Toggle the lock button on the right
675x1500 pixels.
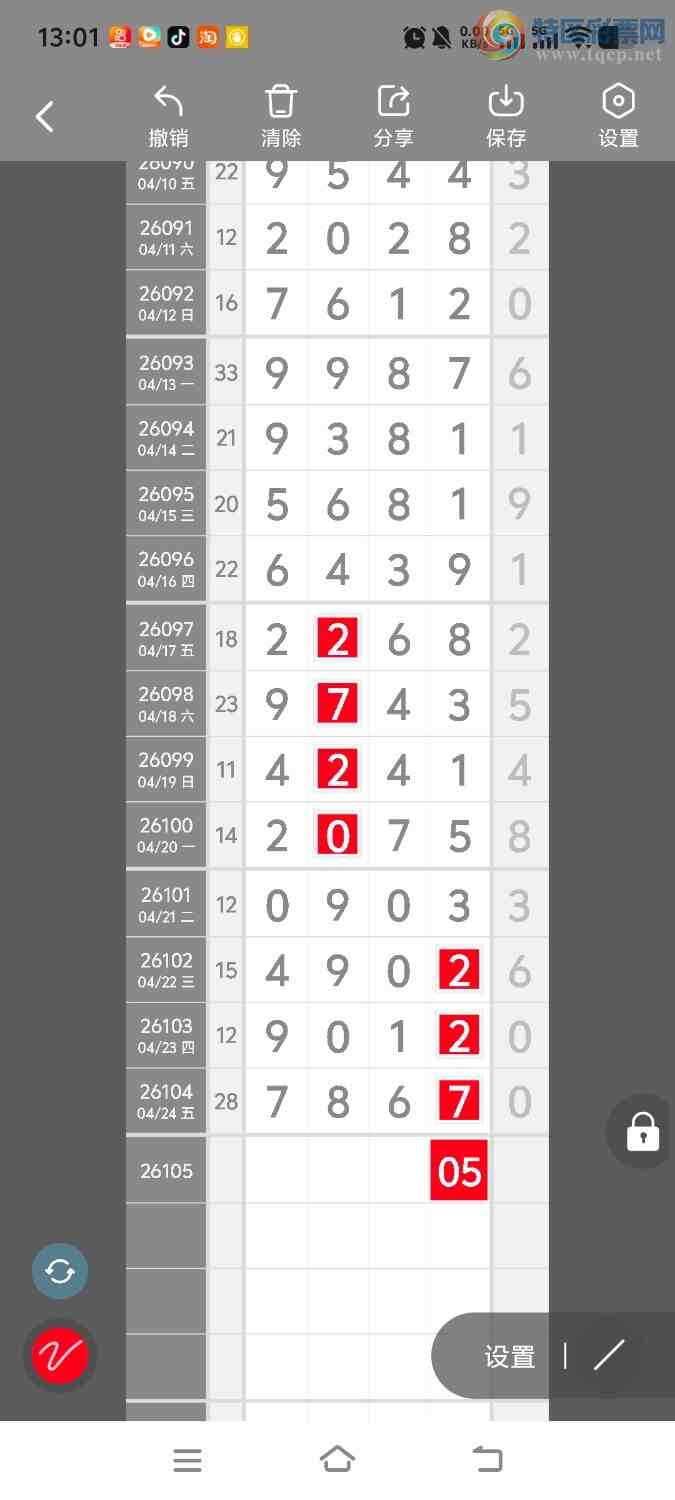(x=642, y=1132)
